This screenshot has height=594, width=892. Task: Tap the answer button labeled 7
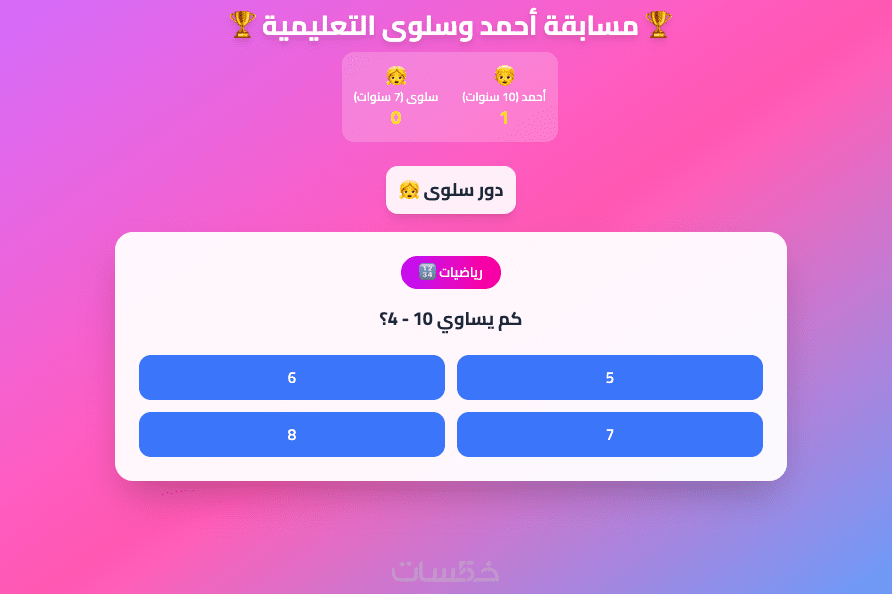609,434
